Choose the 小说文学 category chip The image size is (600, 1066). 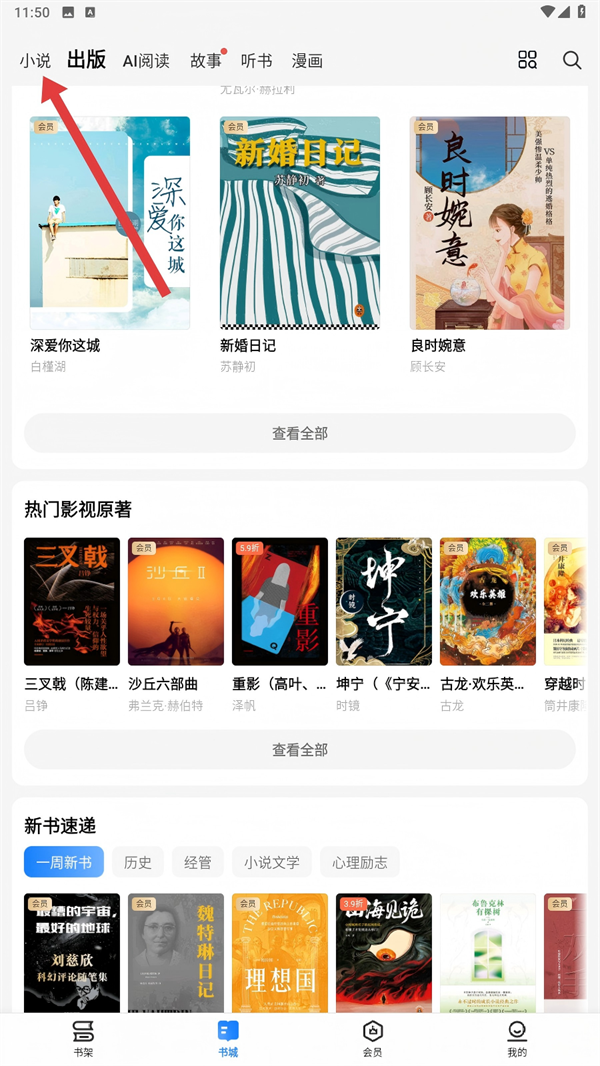tap(272, 862)
